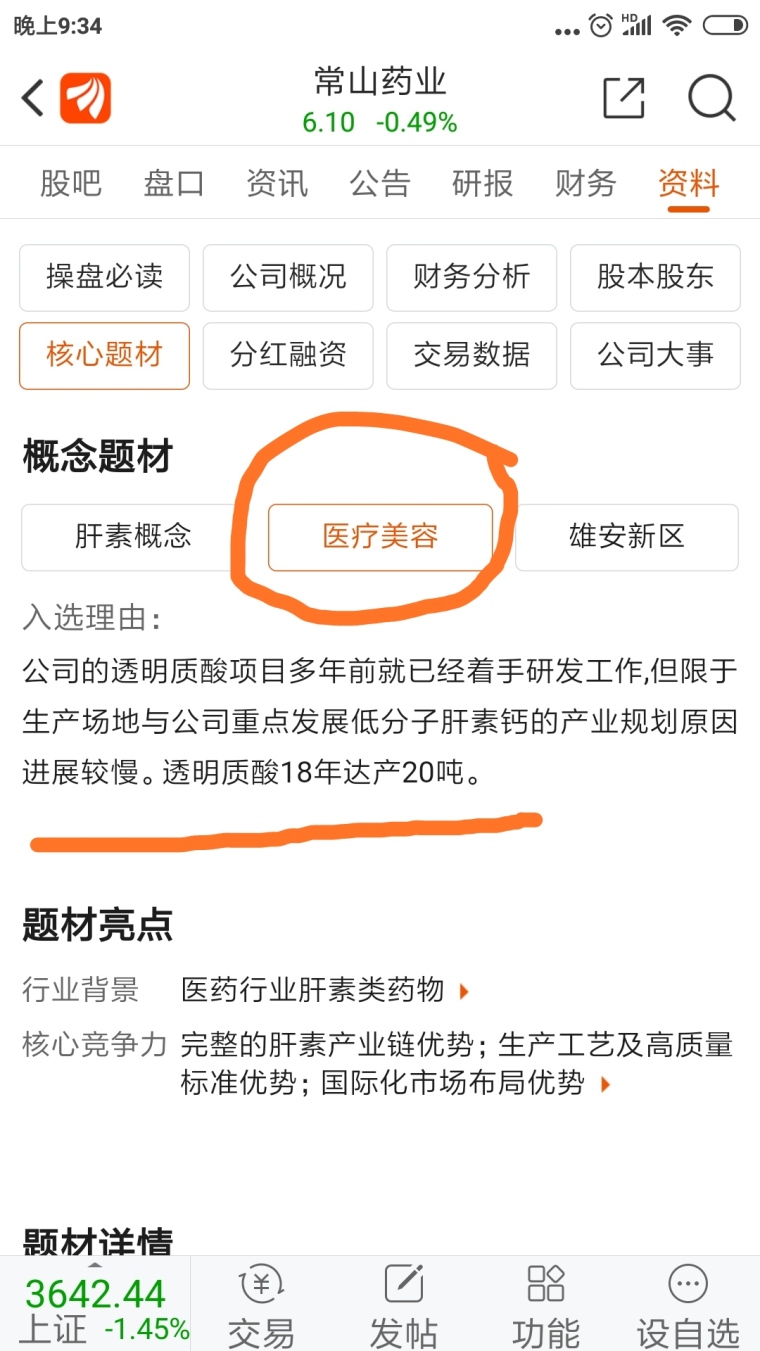This screenshot has height=1351, width=760.
Task: Expand the 行业背景 detail arrow
Action: (x=464, y=992)
